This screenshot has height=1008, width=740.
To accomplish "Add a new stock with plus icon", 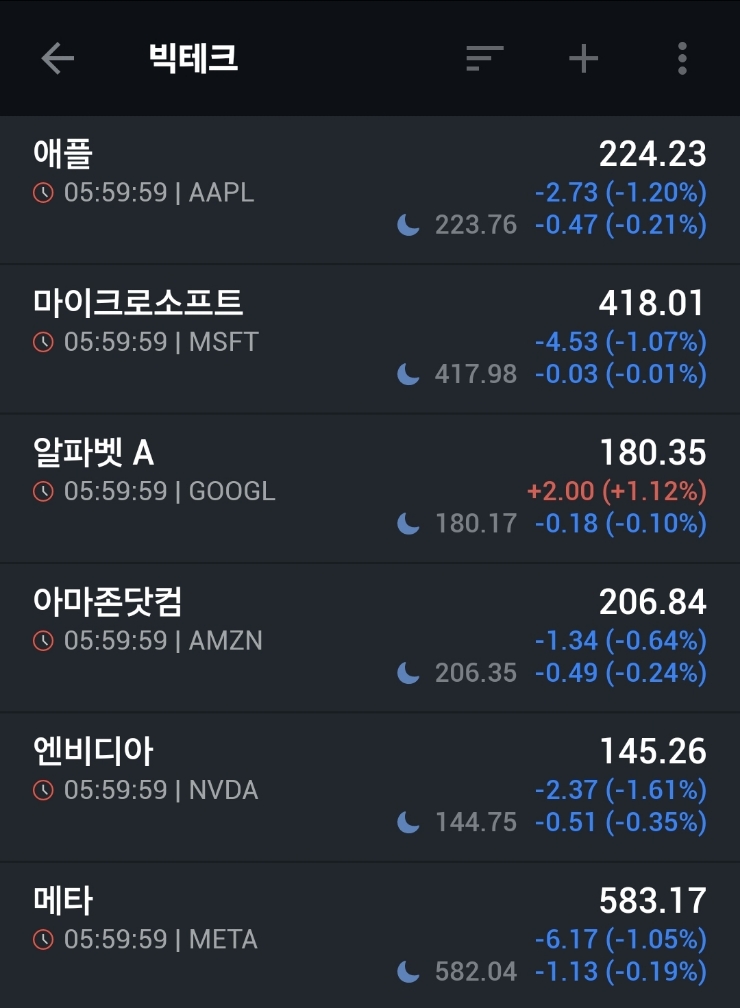I will [583, 59].
